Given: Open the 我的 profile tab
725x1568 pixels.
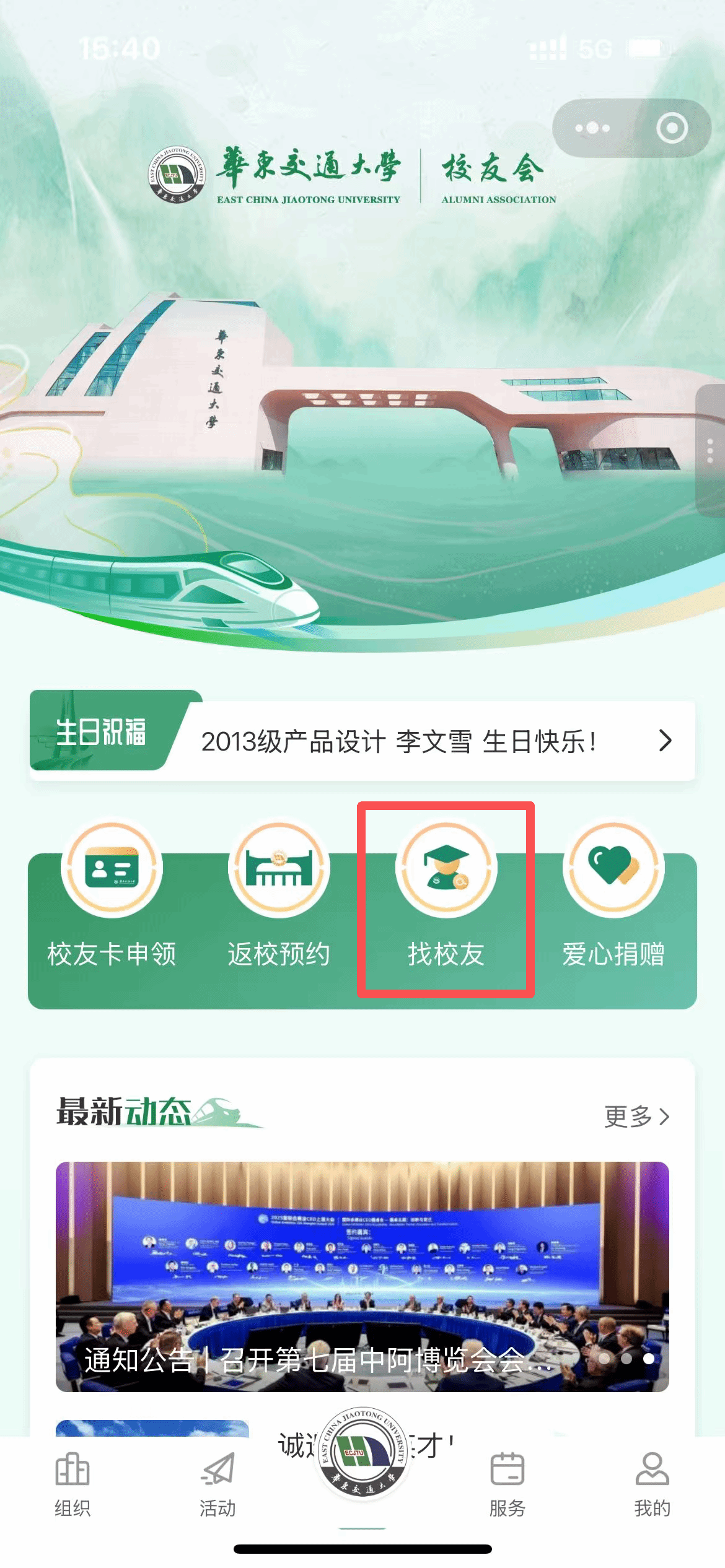Looking at the screenshot, I should [x=652, y=1484].
